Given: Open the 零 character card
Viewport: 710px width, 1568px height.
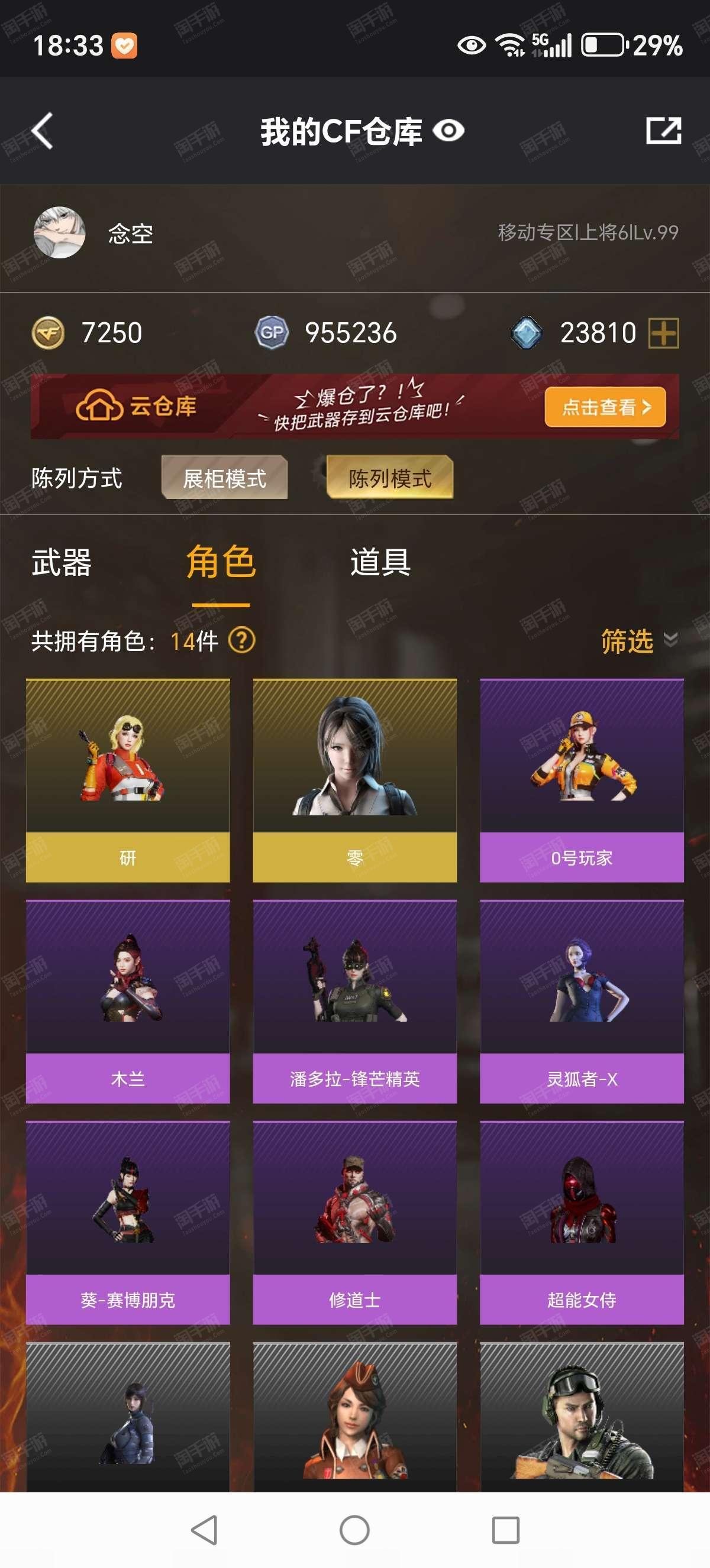Looking at the screenshot, I should pos(354,780).
